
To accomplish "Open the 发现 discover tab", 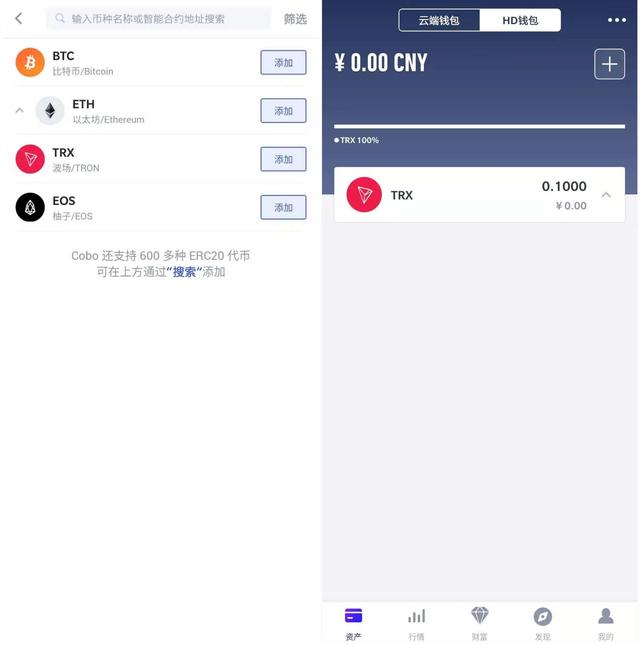I will click(x=542, y=622).
